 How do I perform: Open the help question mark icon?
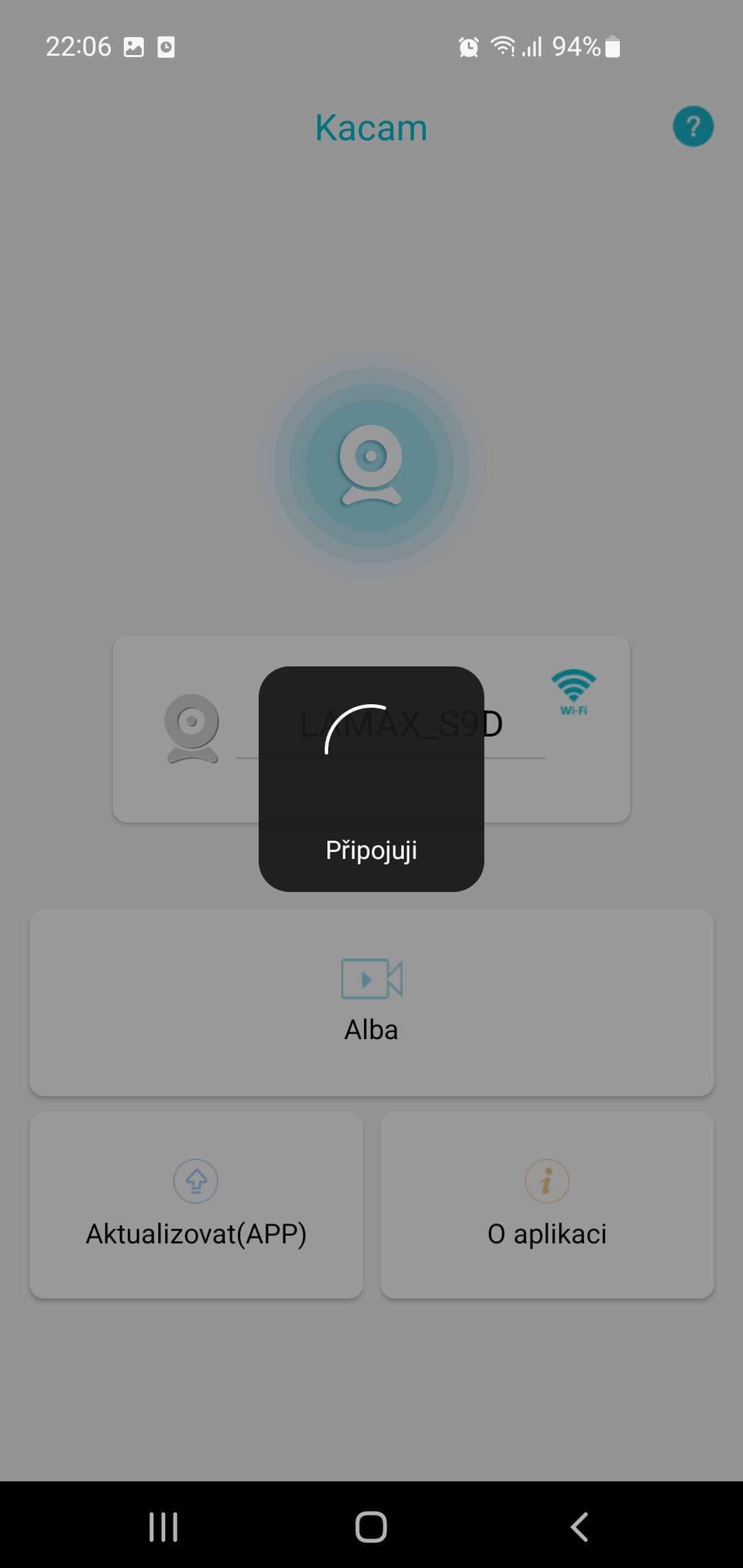(693, 127)
